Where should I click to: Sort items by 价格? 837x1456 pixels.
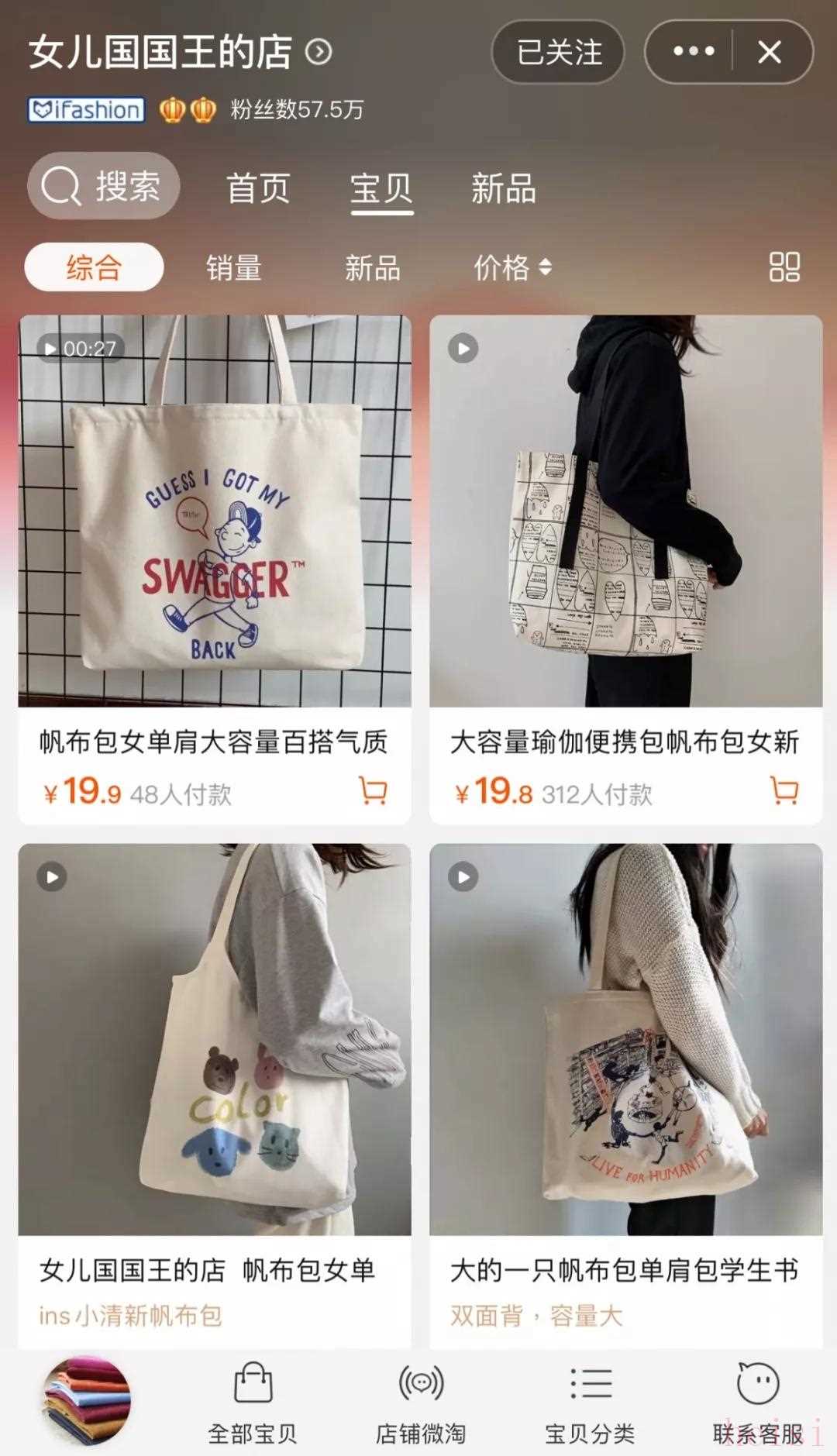[x=511, y=268]
